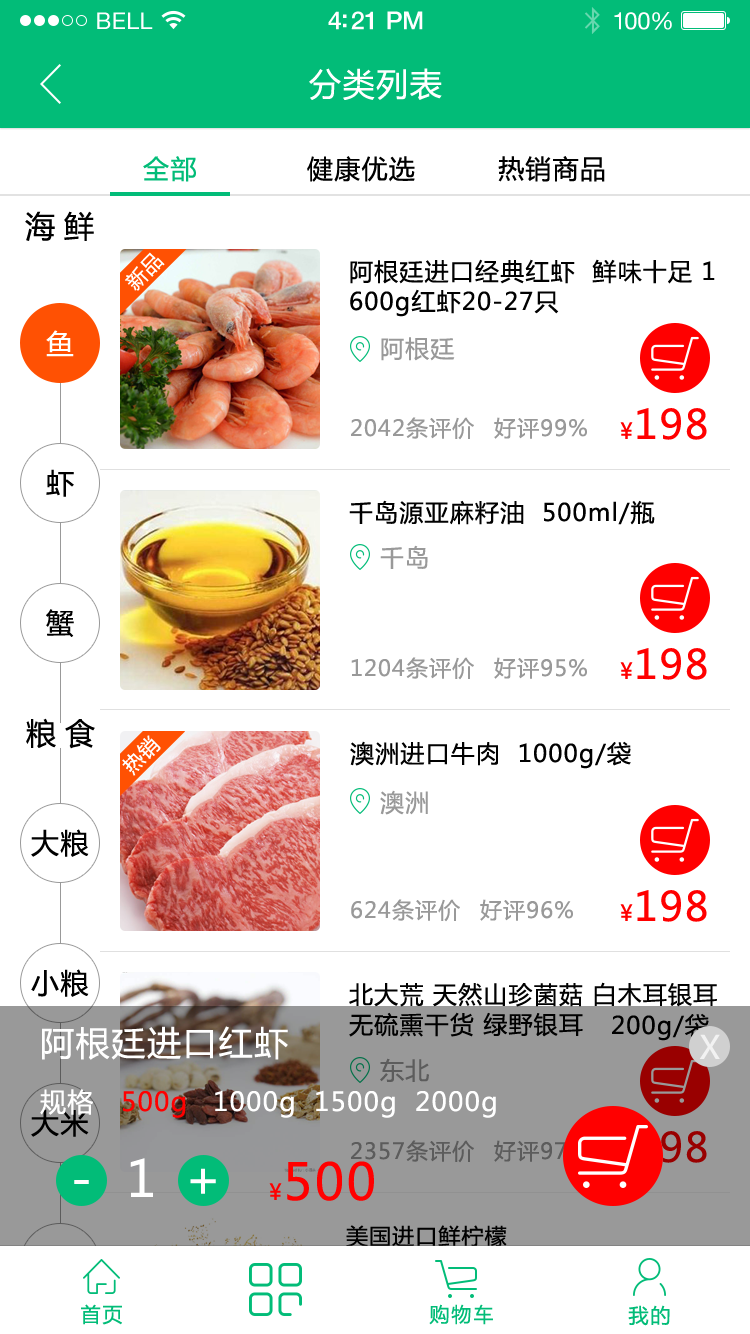Image resolution: width=750 pixels, height=1334 pixels.
Task: Increase the quantity with the plus button
Action: coord(203,1181)
